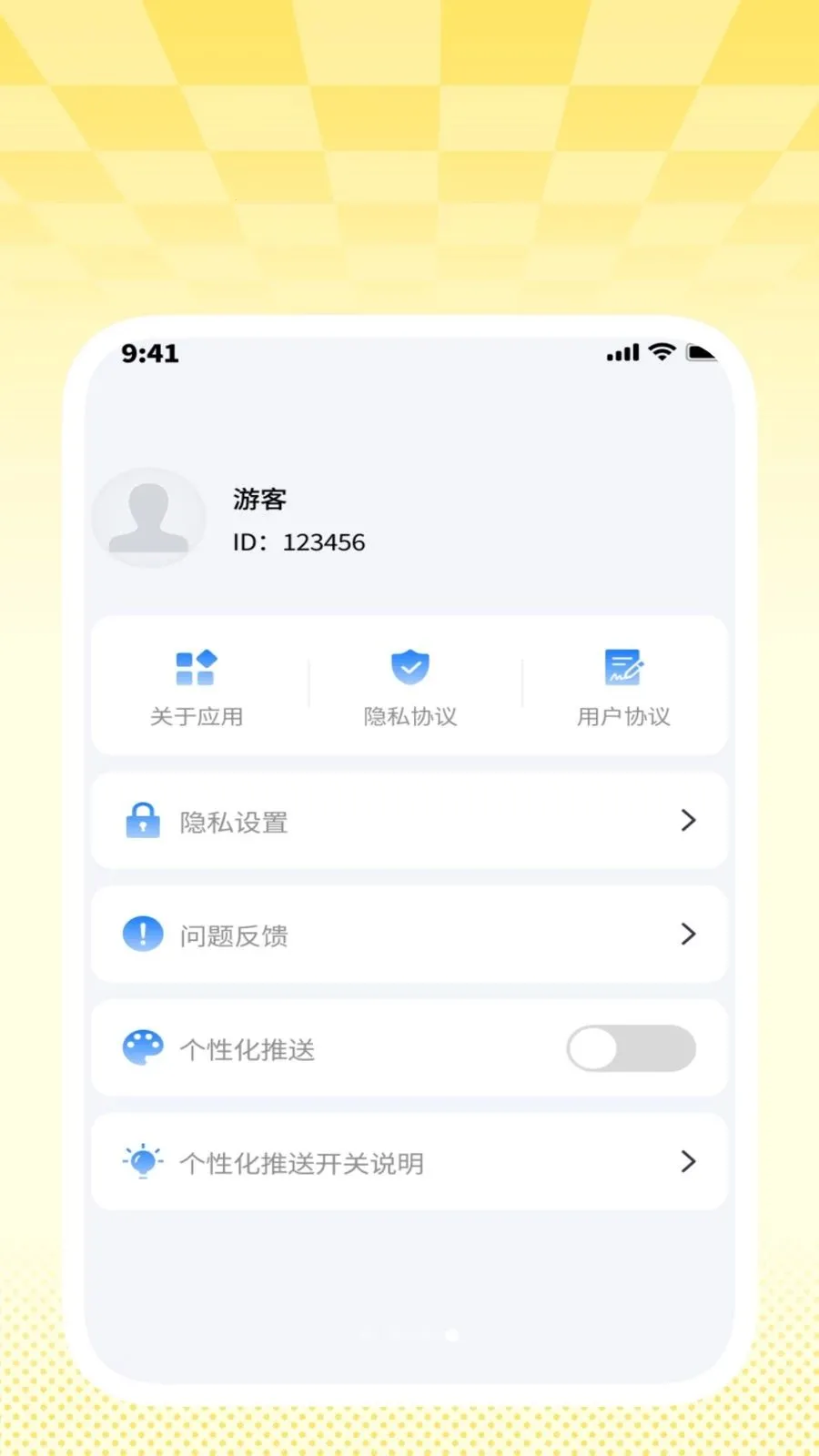
Task: Select the palette icon for 个性化推送
Action: [142, 1048]
